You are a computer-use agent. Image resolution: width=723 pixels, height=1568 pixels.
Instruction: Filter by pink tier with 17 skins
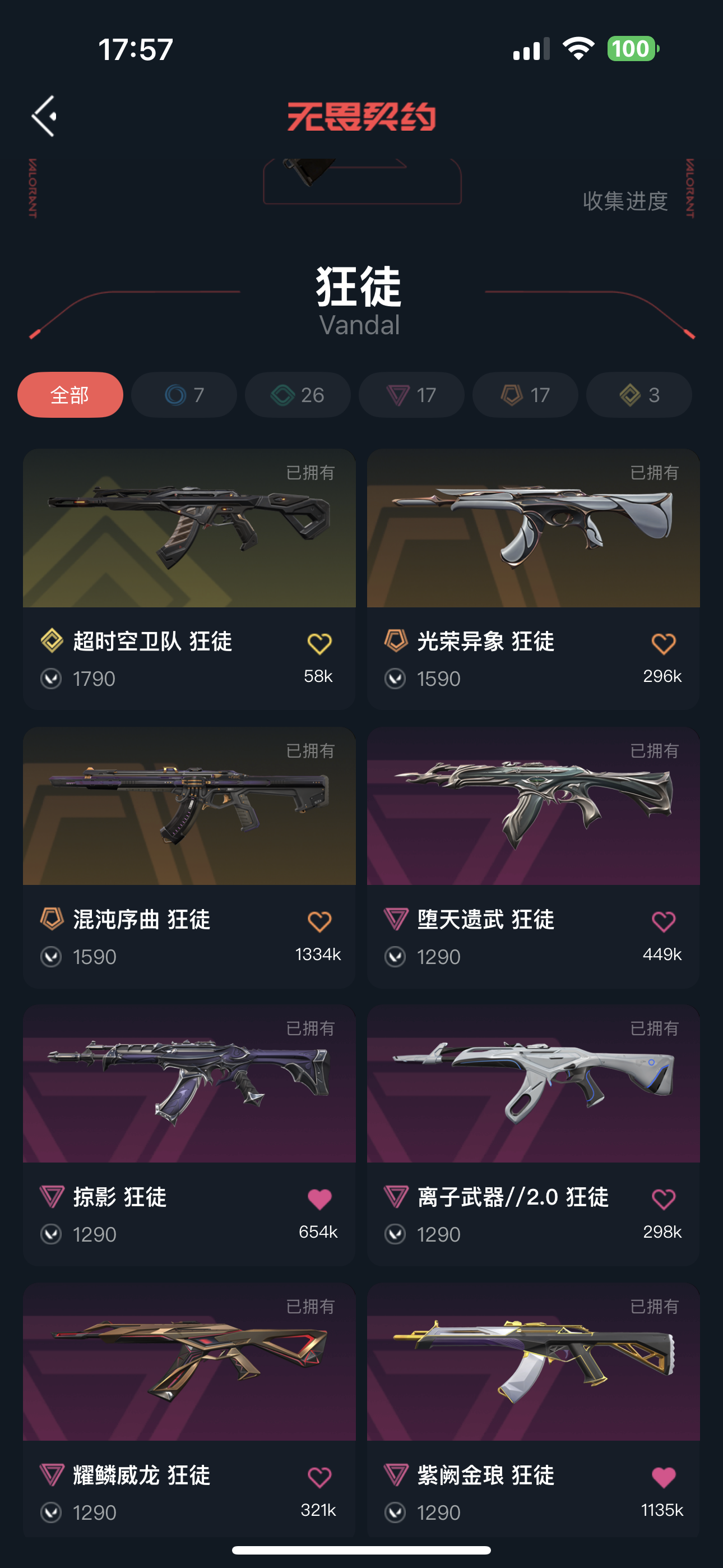point(411,395)
